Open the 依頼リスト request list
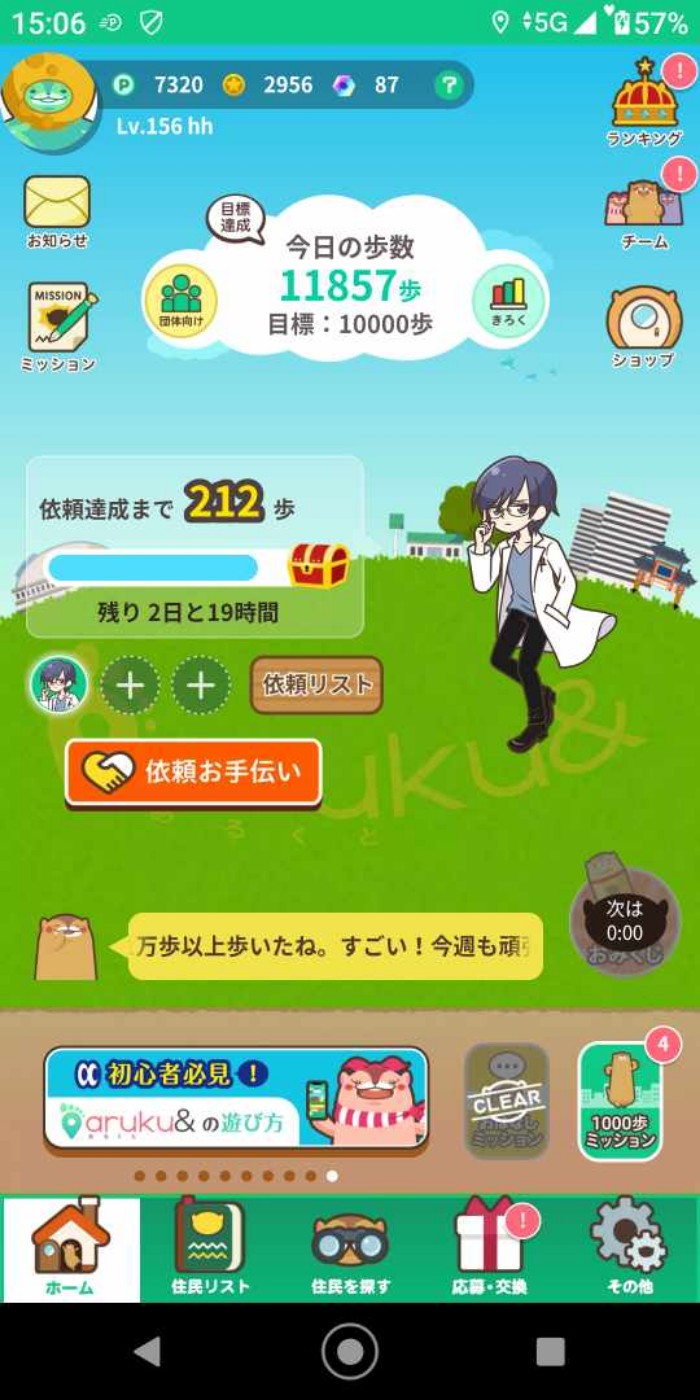 point(316,685)
